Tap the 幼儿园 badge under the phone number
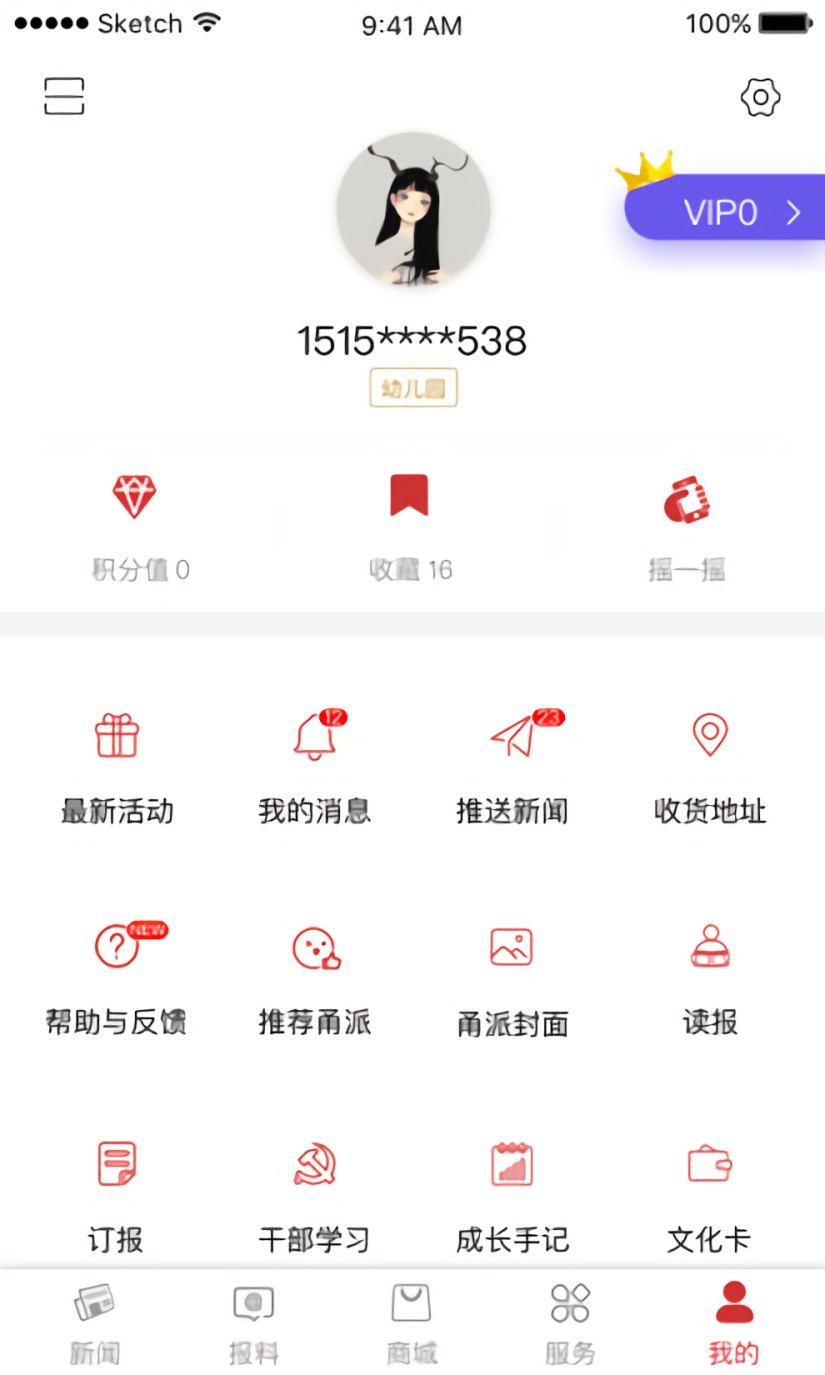 412,388
